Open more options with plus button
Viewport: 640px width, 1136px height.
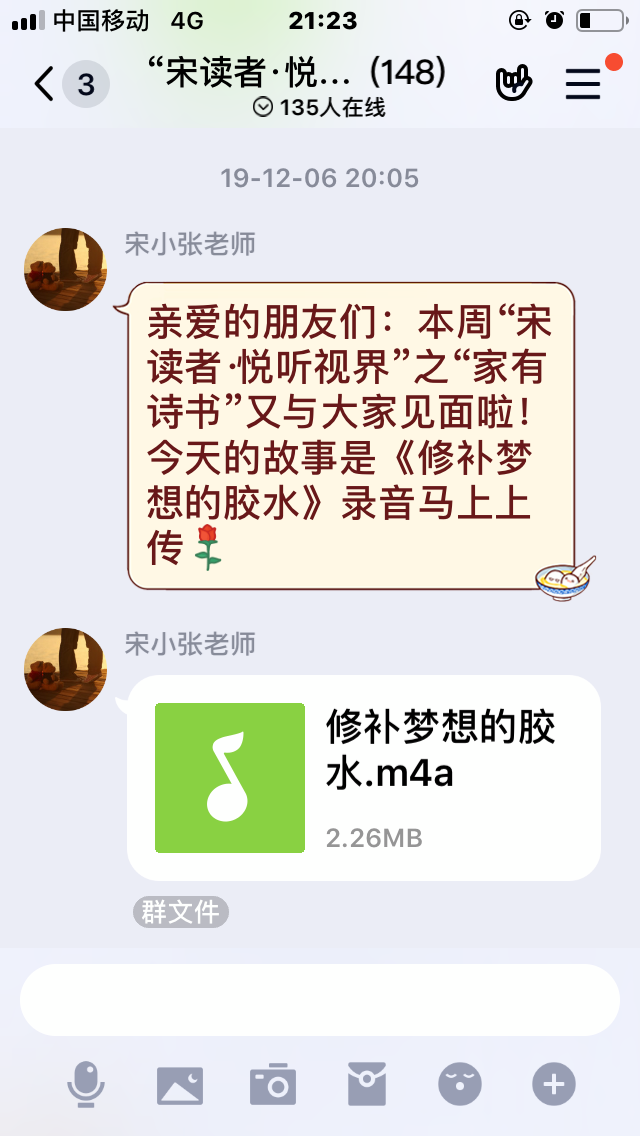coord(553,1084)
